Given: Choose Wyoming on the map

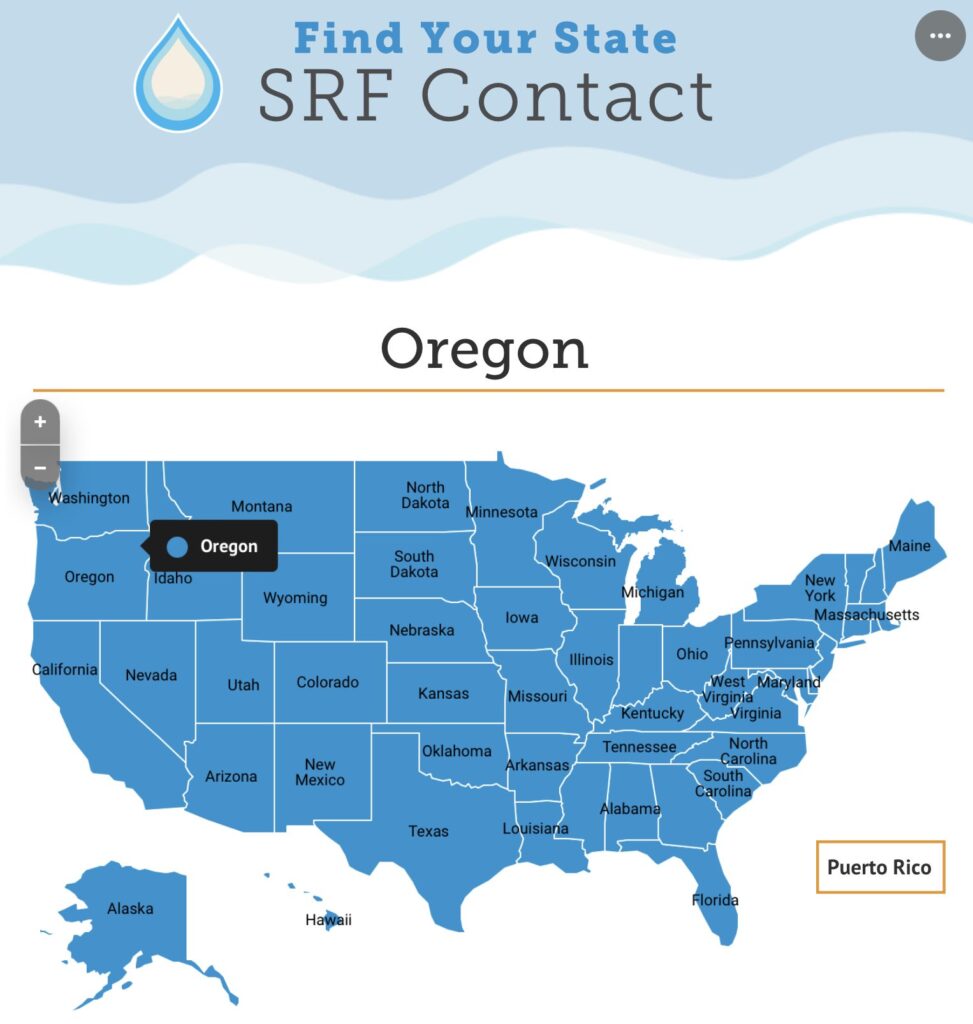Looking at the screenshot, I should pos(295,598).
